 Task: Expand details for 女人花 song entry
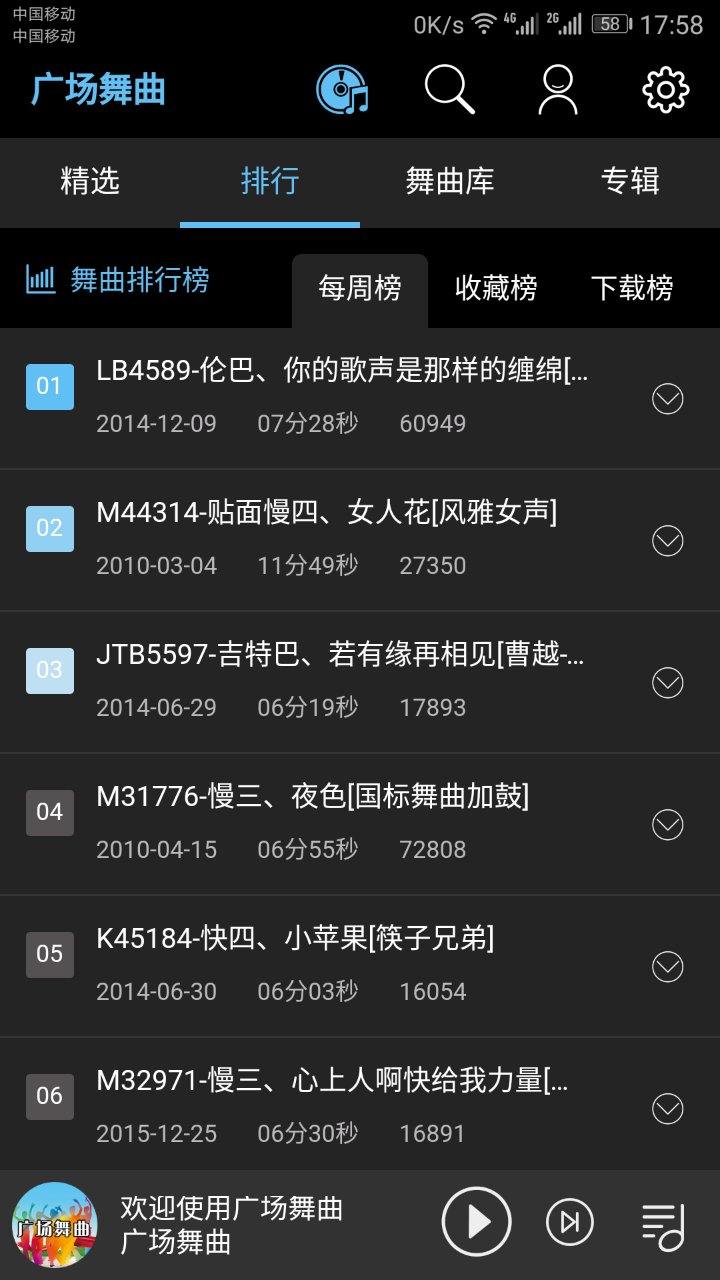click(x=667, y=541)
